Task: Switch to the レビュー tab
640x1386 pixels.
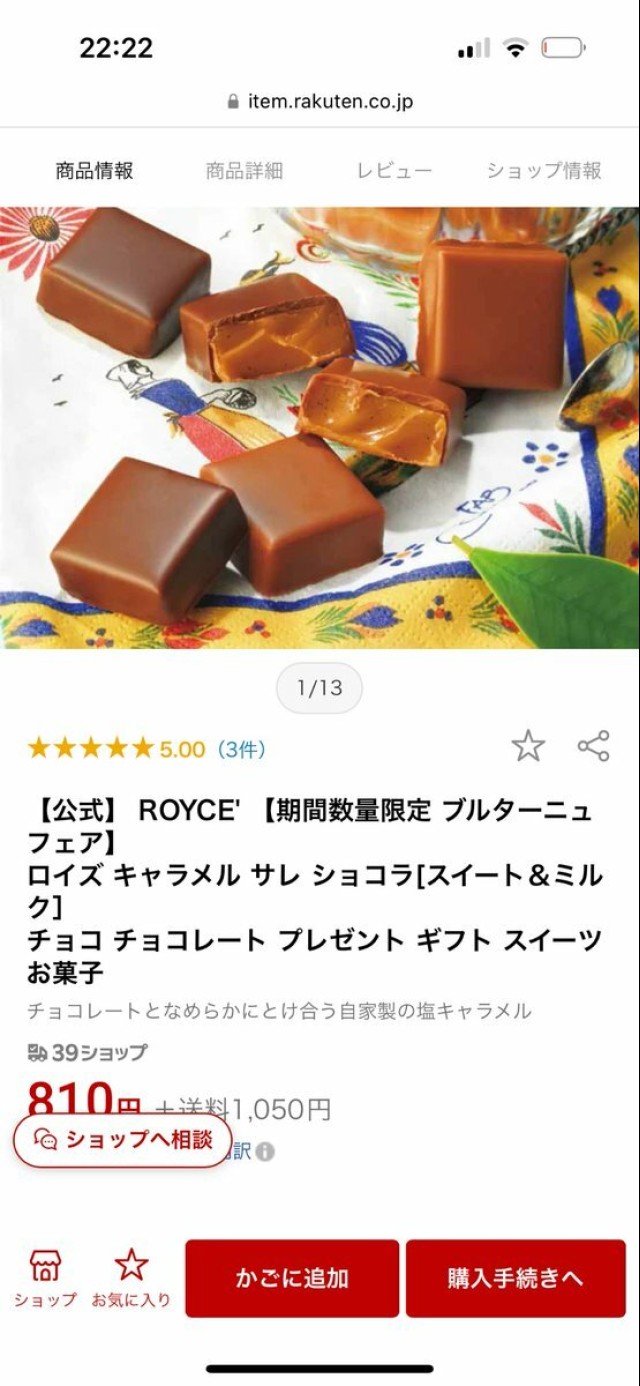Action: click(394, 171)
